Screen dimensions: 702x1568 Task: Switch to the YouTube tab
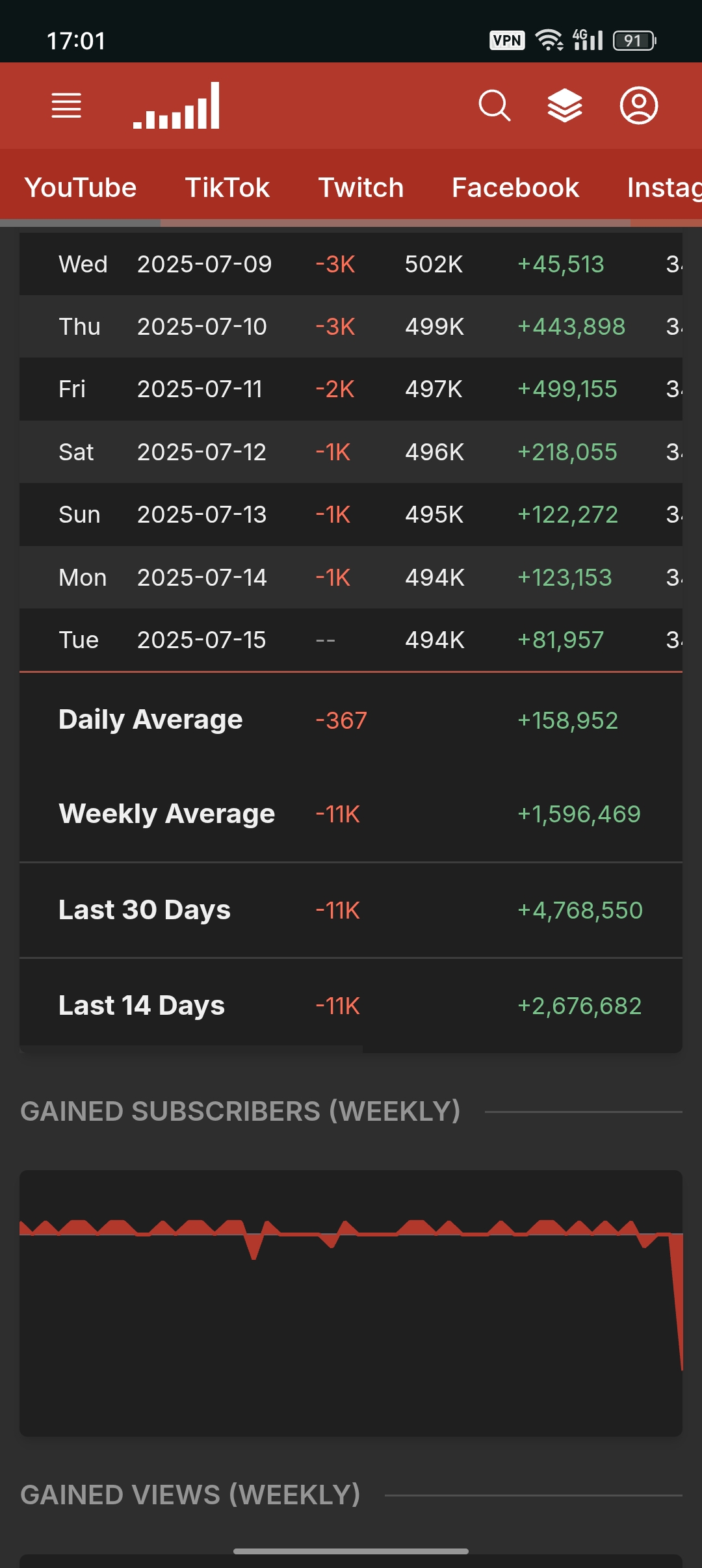(x=81, y=188)
